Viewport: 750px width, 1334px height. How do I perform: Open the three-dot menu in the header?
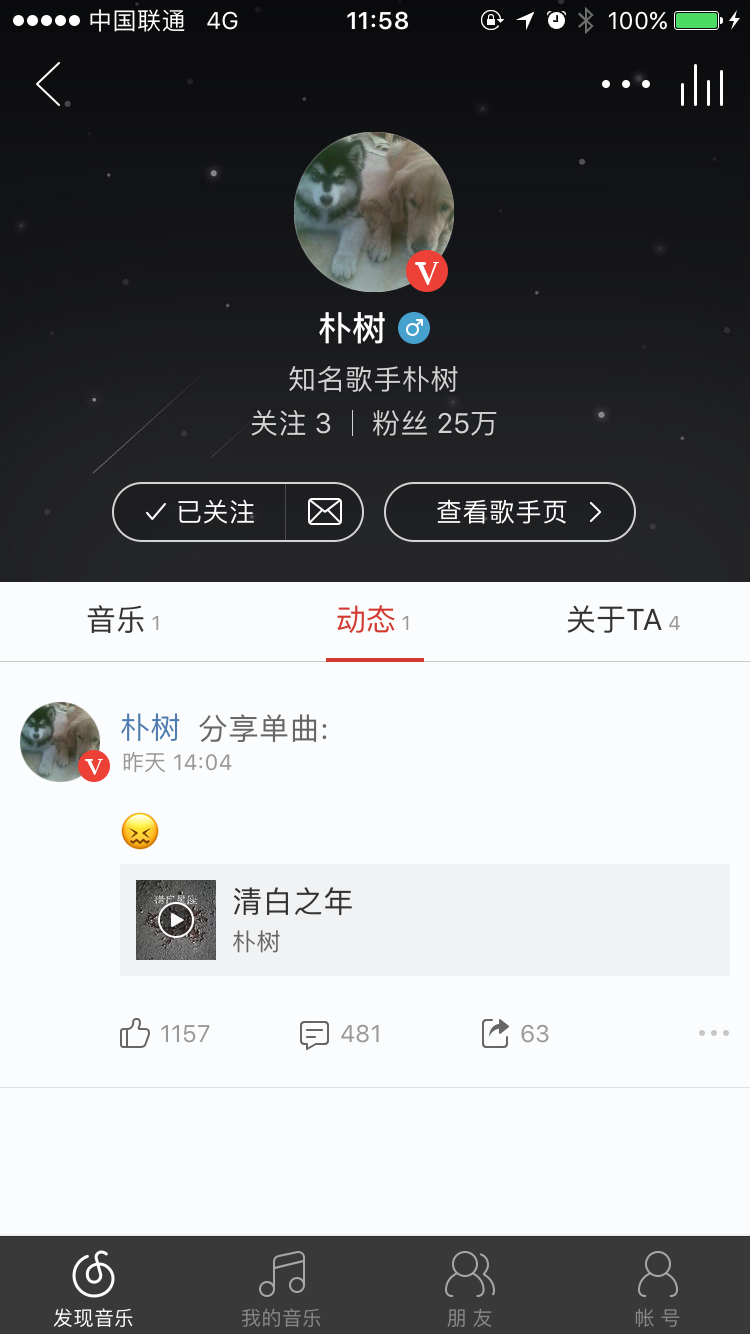[626, 84]
